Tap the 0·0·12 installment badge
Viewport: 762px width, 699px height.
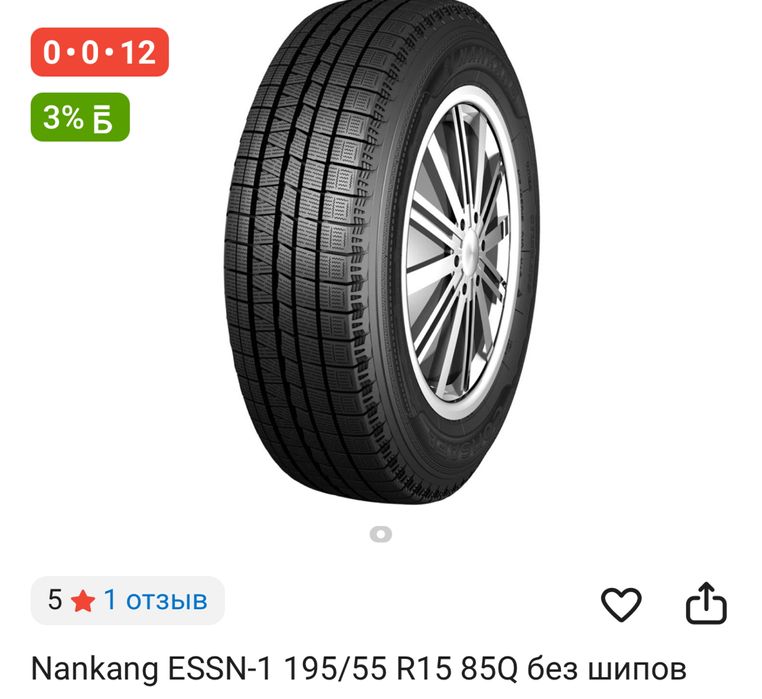pyautogui.click(x=99, y=53)
